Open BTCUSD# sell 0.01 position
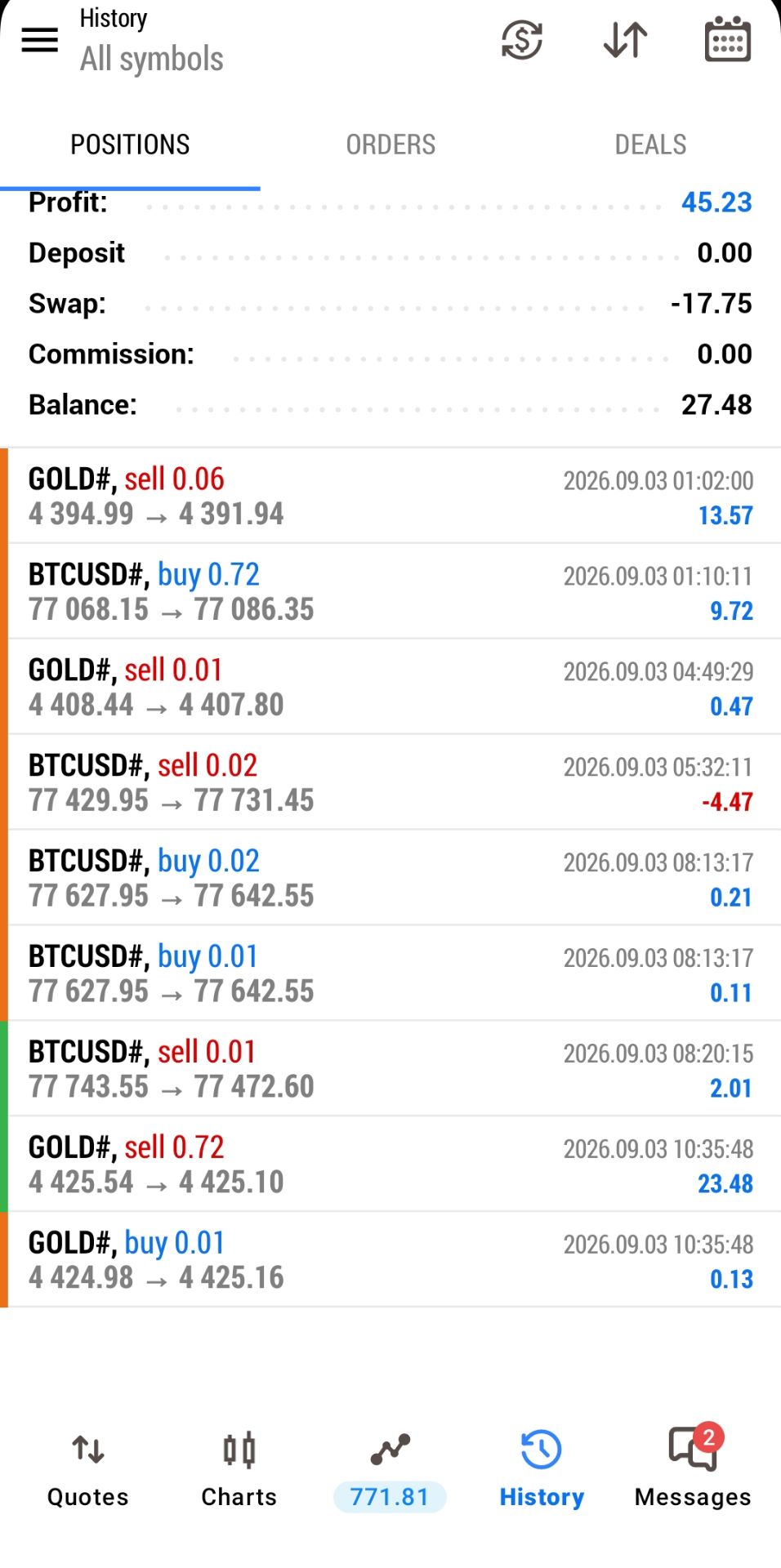 point(390,1069)
